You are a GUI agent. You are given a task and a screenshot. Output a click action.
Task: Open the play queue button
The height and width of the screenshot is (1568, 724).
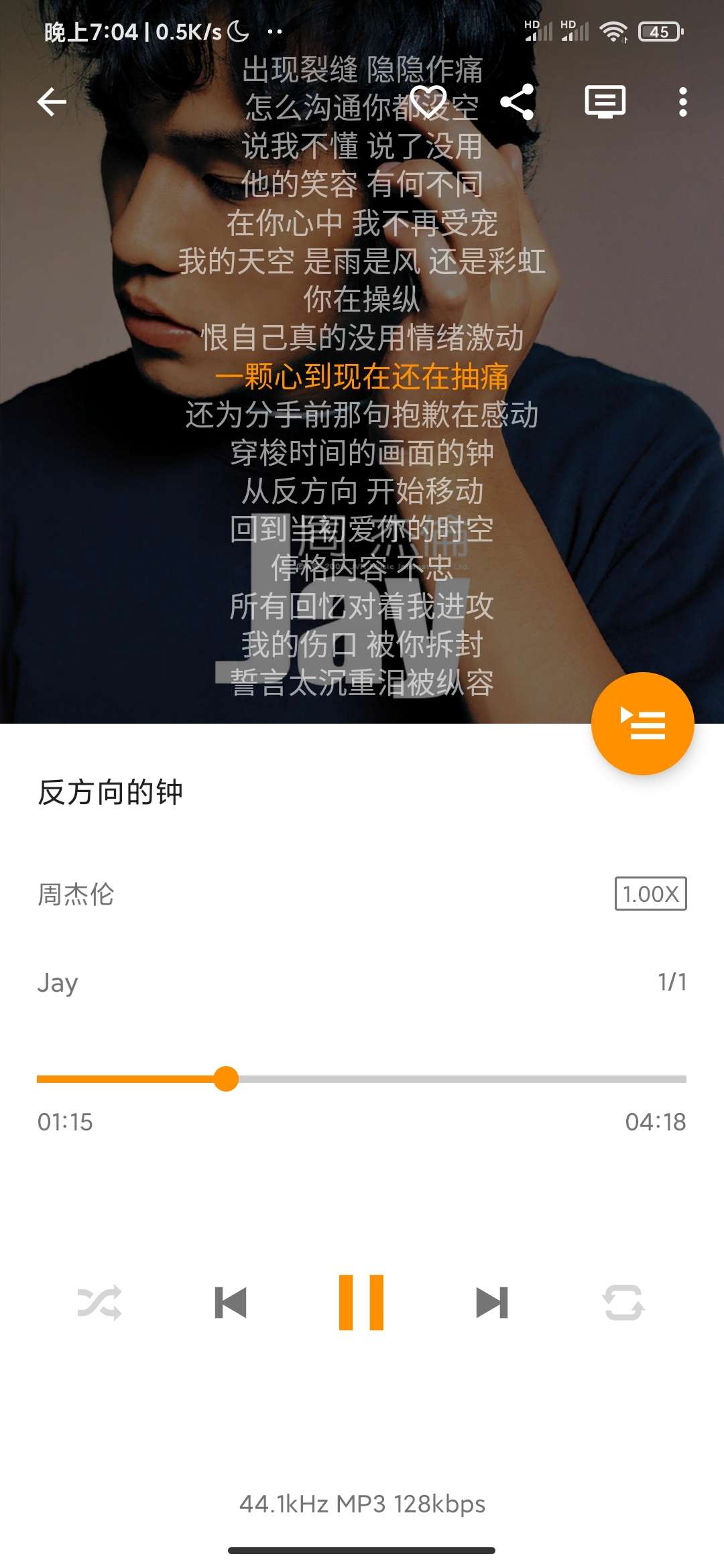click(x=642, y=724)
